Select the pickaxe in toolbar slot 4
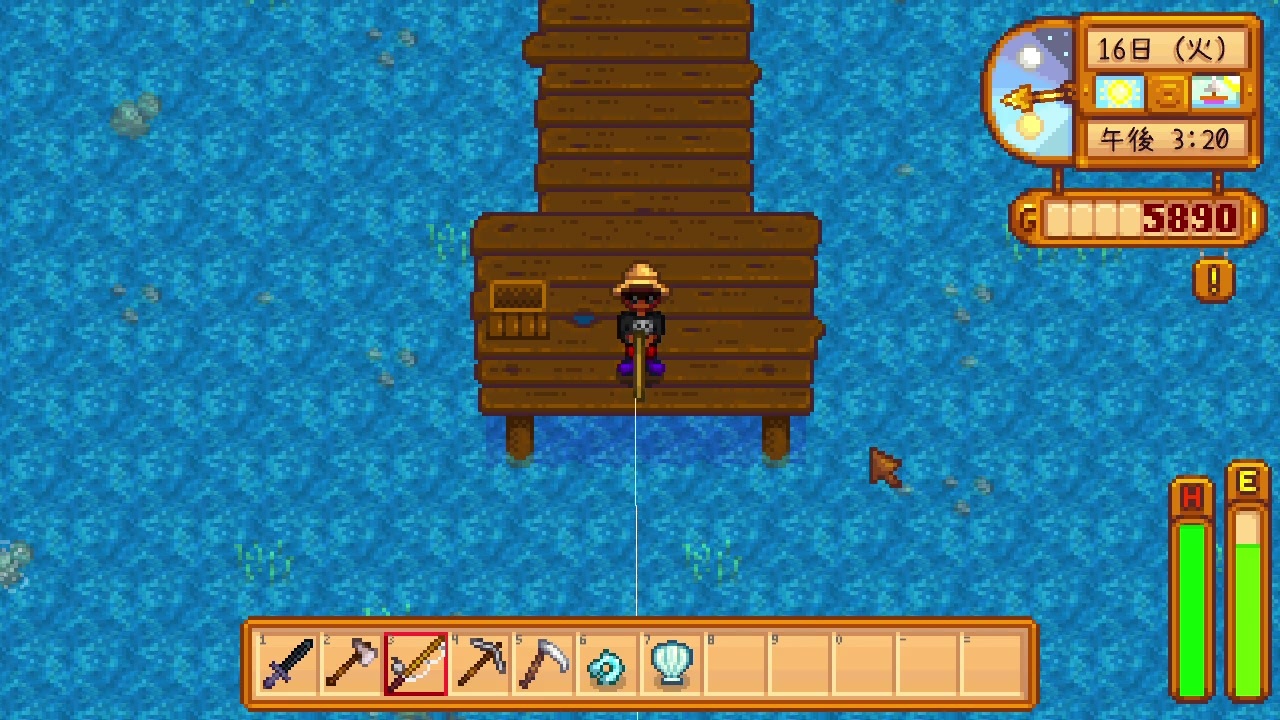This screenshot has width=1280, height=720. pyautogui.click(x=479, y=663)
